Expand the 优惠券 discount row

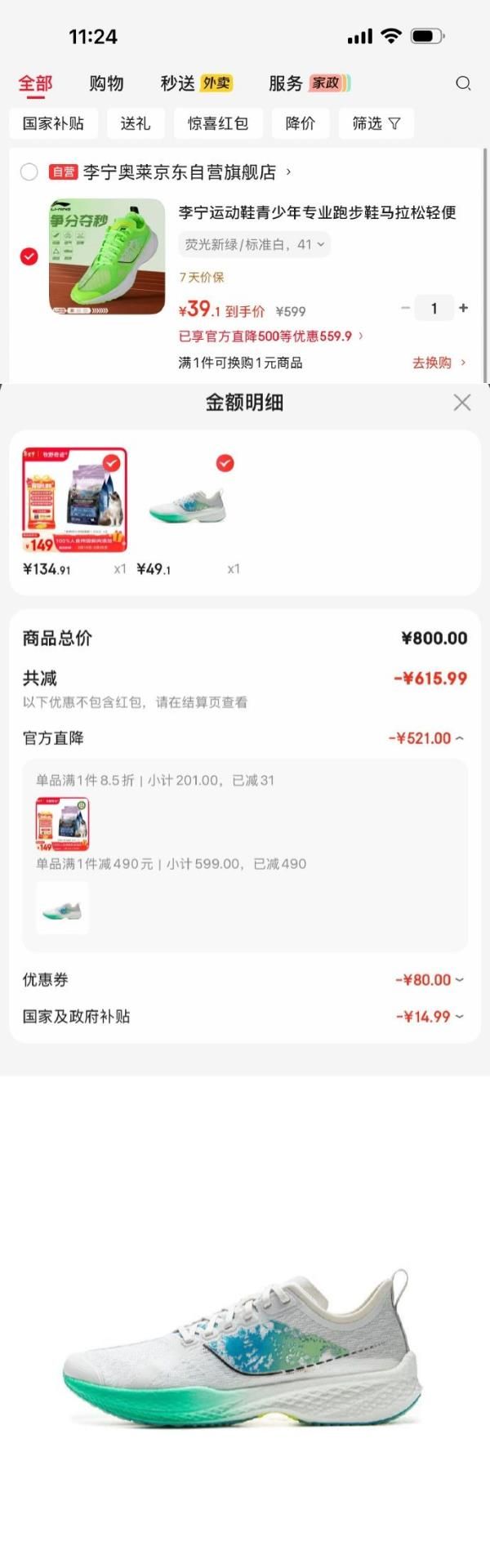[429, 980]
